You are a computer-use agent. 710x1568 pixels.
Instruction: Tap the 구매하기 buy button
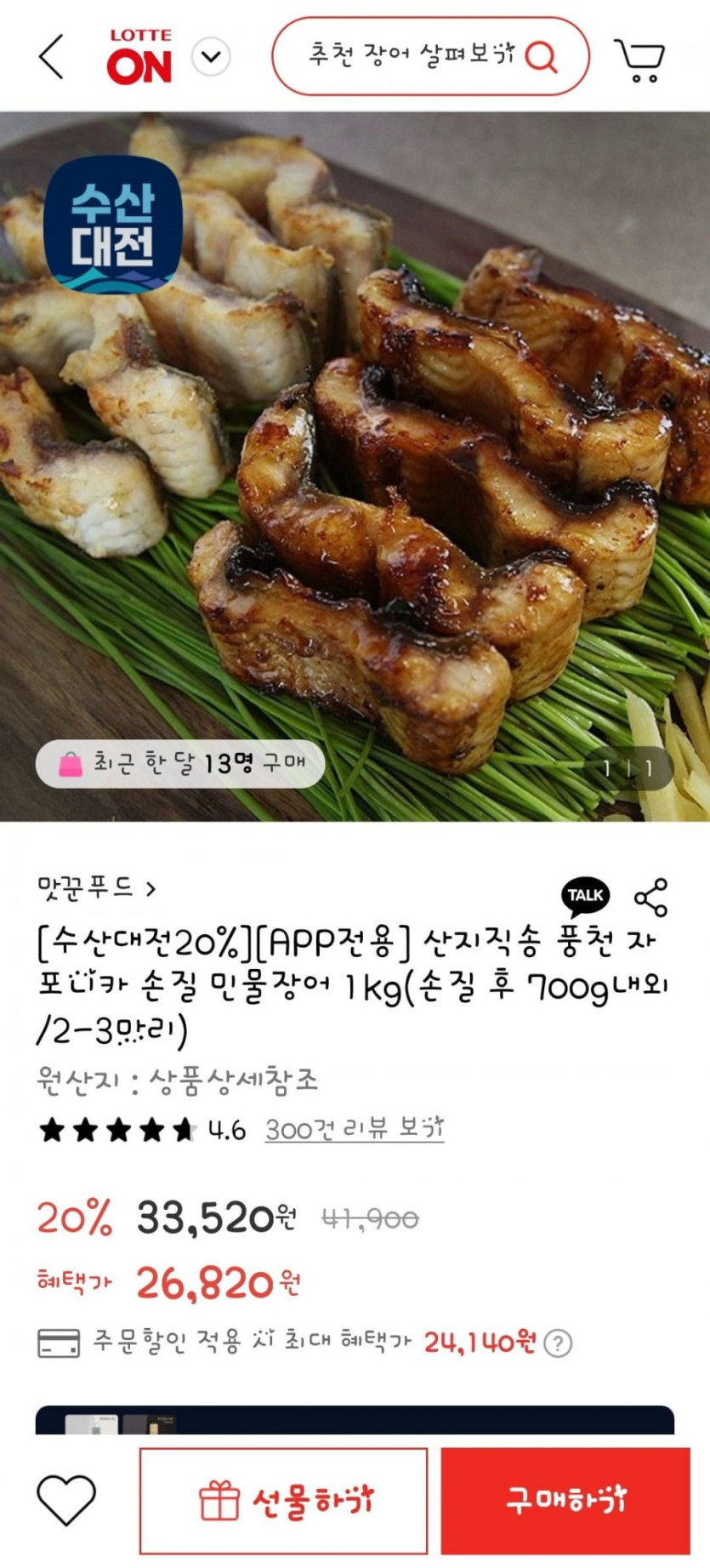coord(565,1501)
